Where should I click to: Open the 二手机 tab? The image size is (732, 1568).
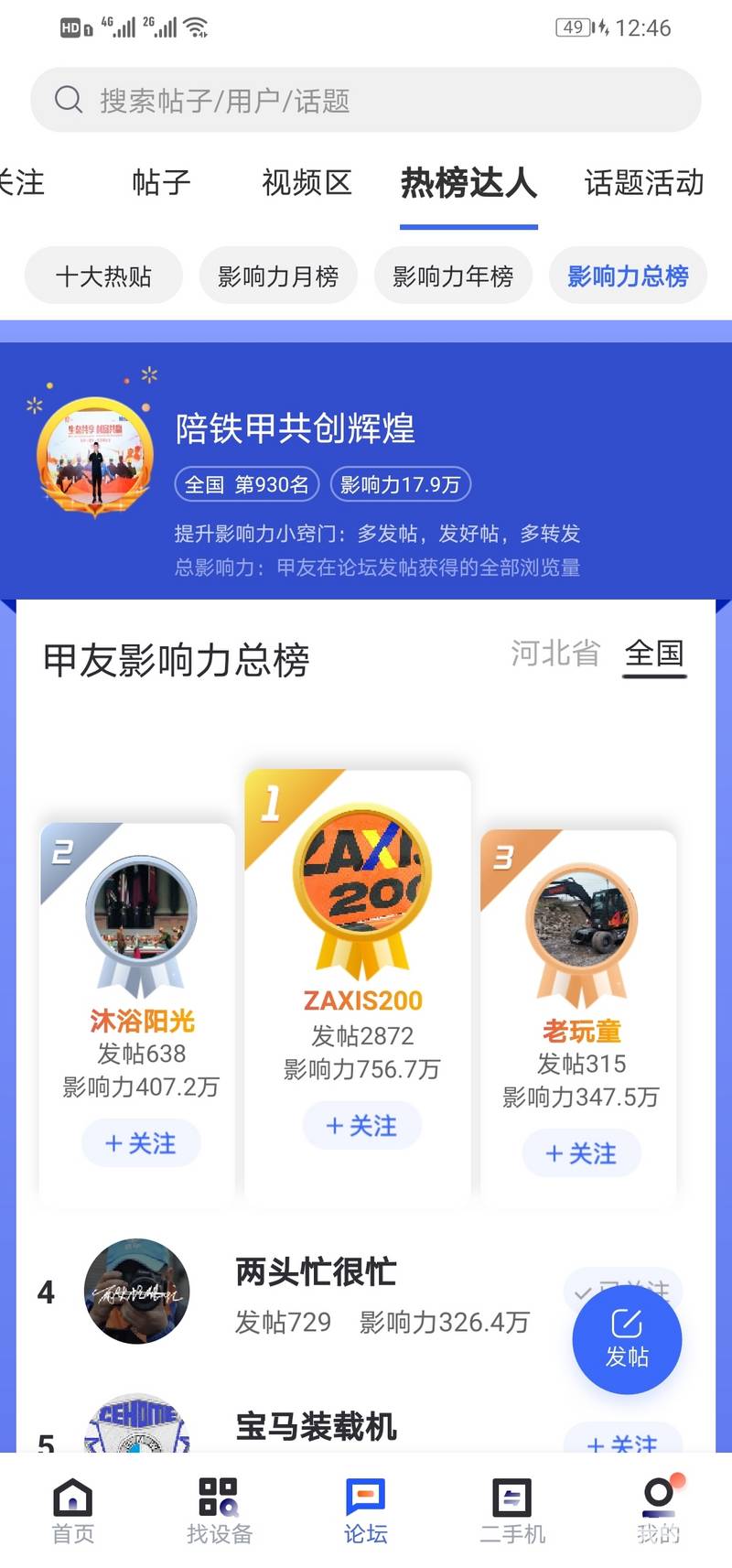tap(512, 1510)
